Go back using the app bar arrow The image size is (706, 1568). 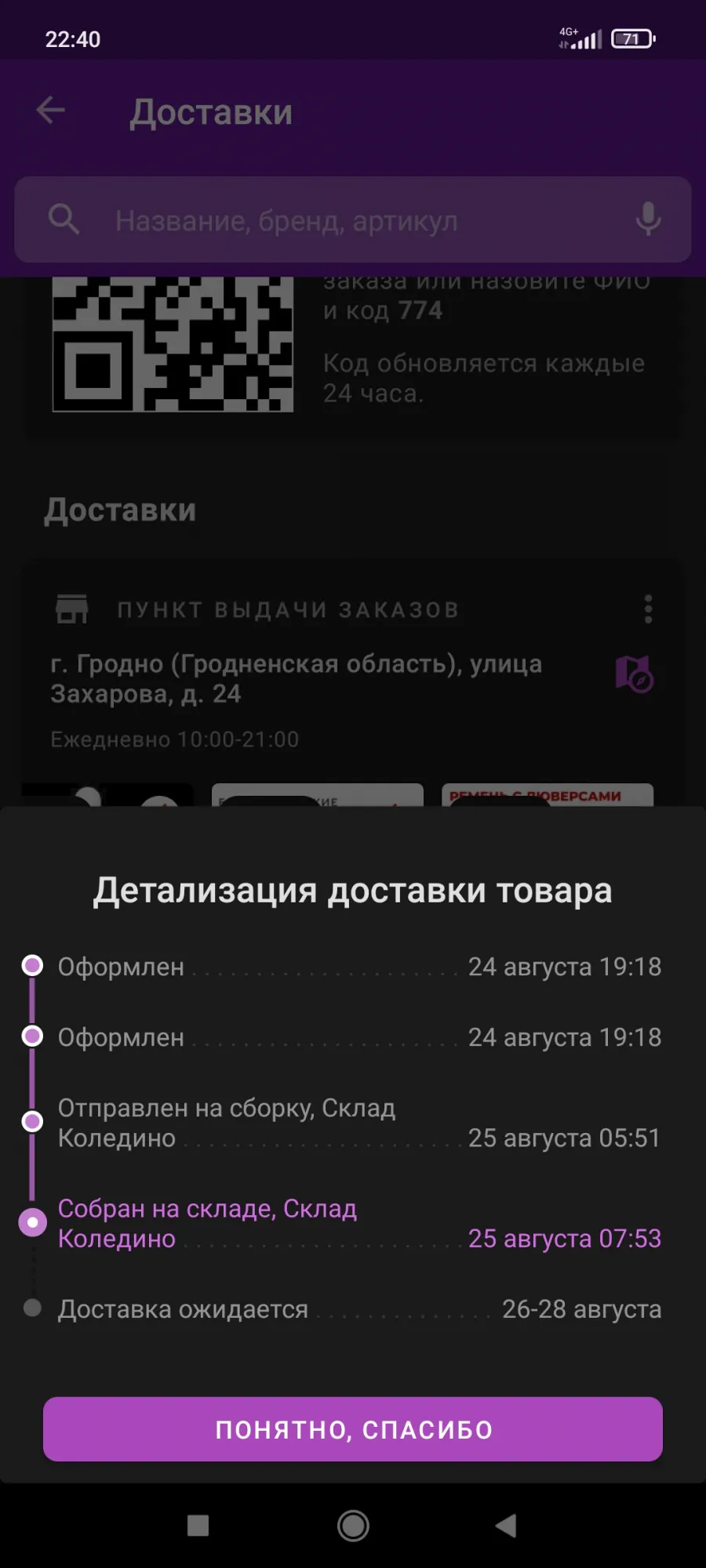click(51, 111)
